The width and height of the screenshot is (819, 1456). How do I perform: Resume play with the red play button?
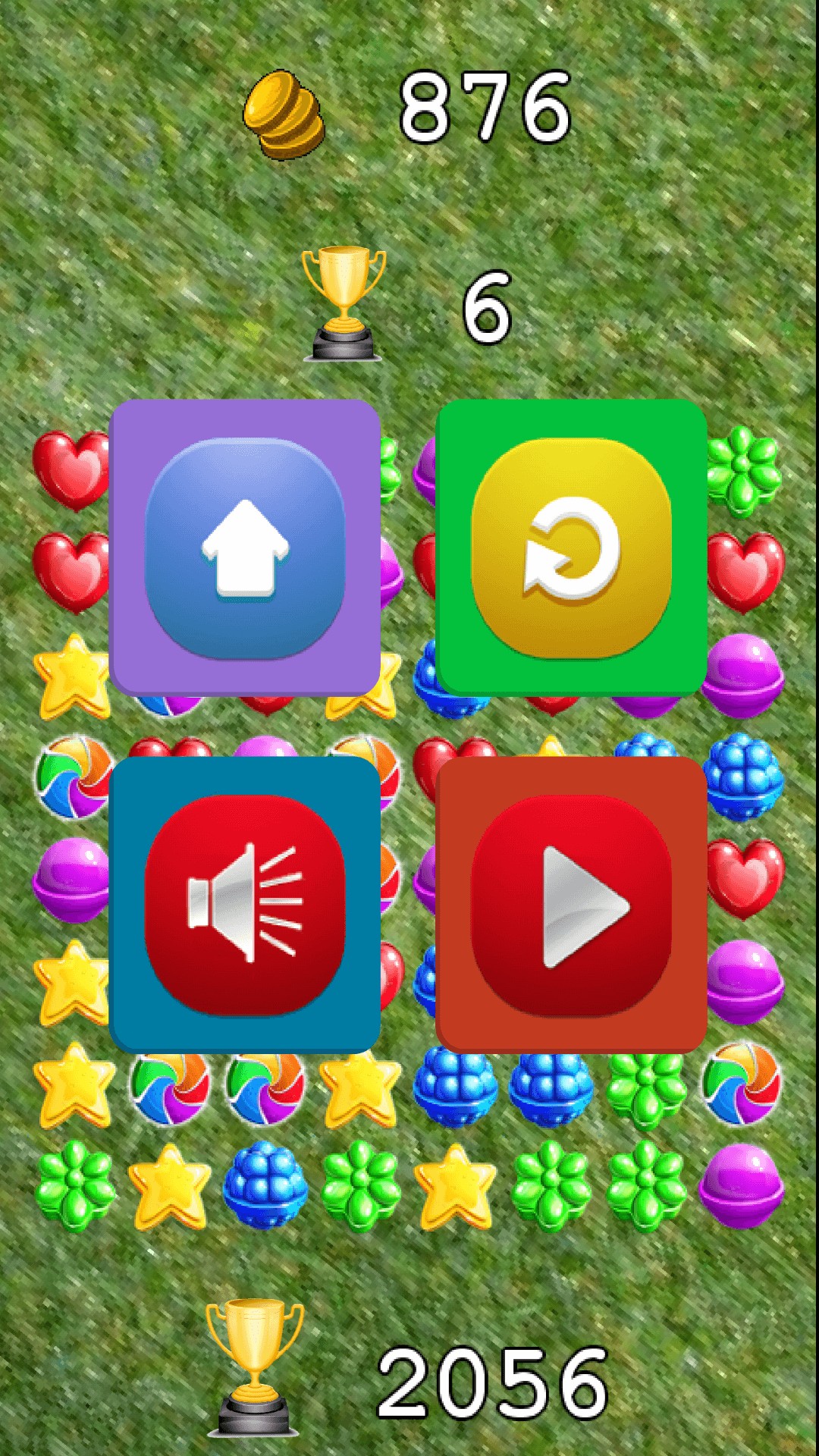pos(571,904)
